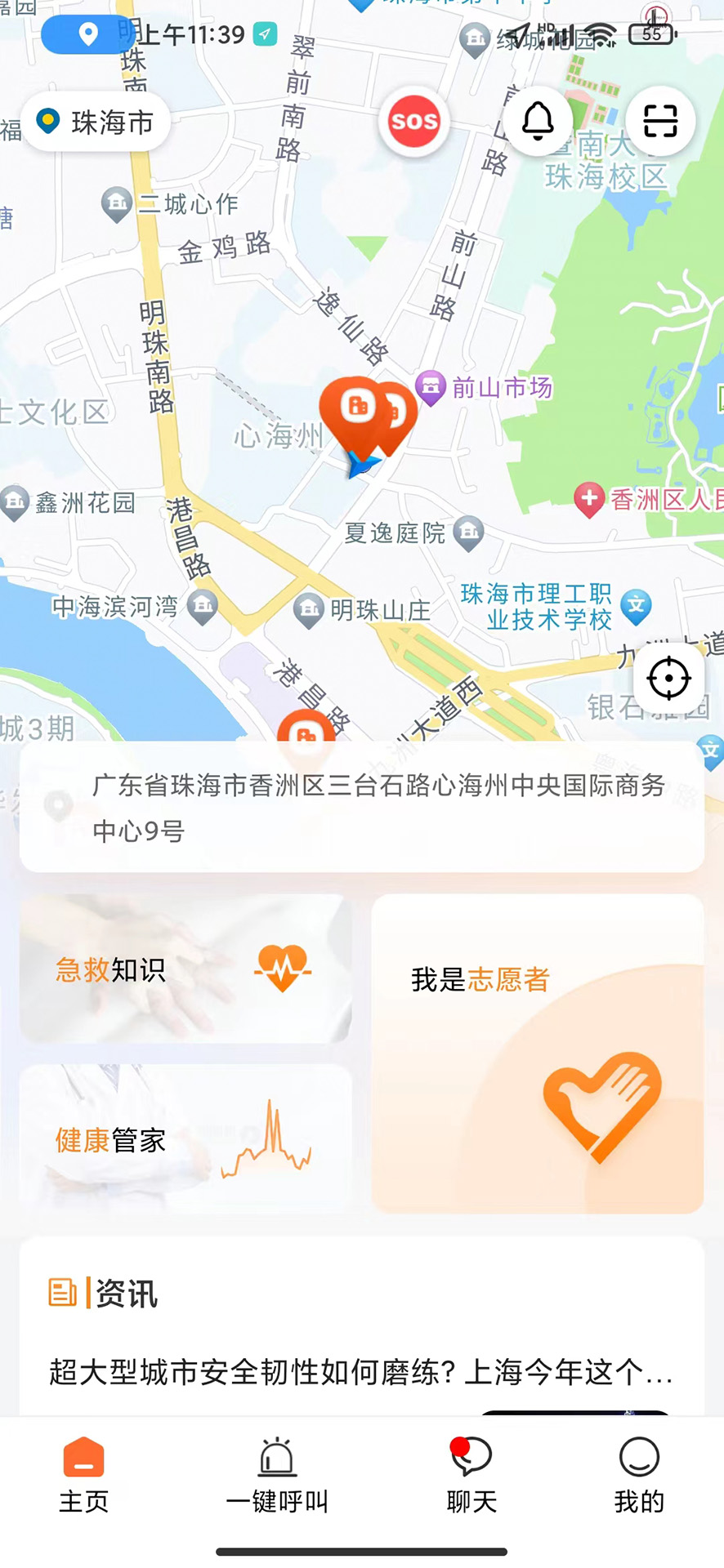Open the 急救知识 first aid knowledge card
724x1568 pixels.
184,969
